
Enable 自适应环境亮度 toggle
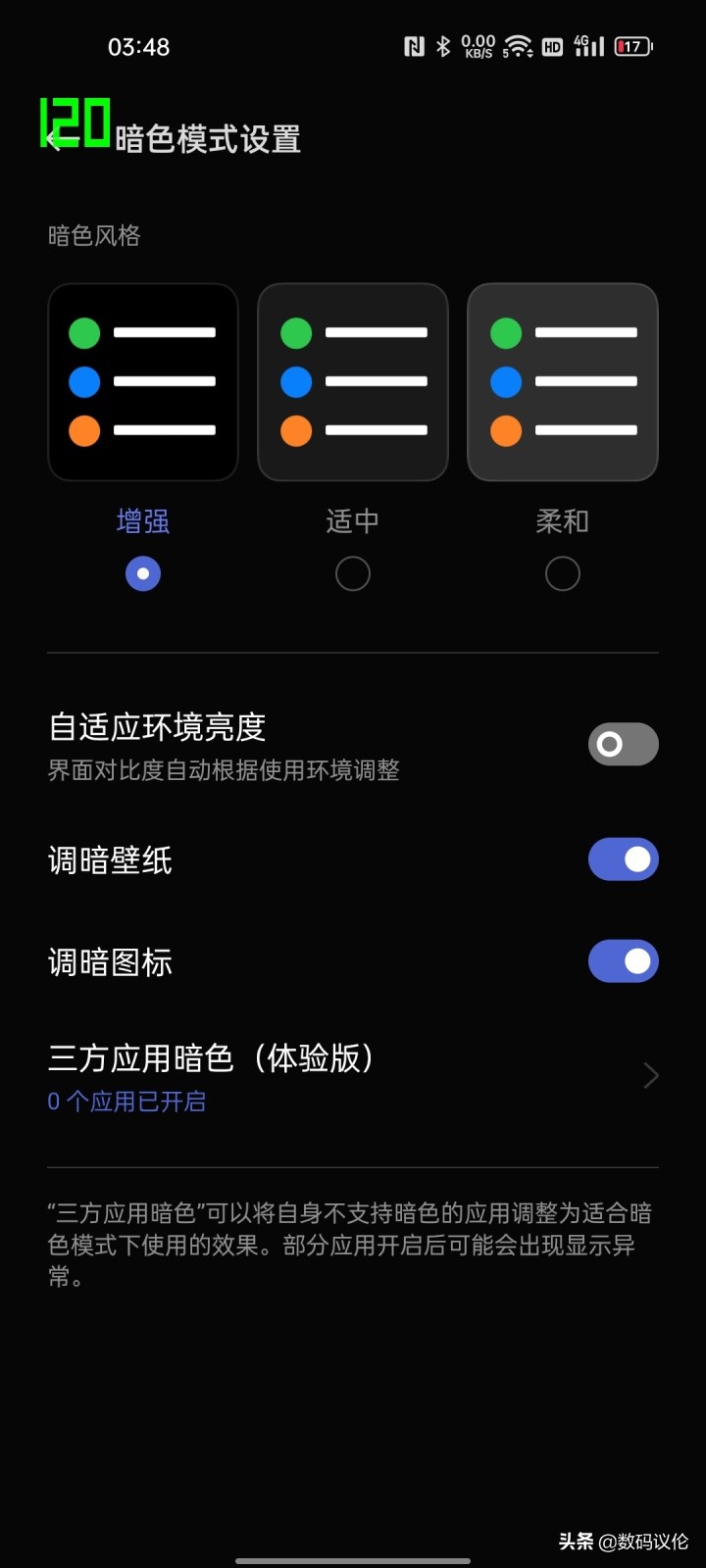[x=623, y=744]
